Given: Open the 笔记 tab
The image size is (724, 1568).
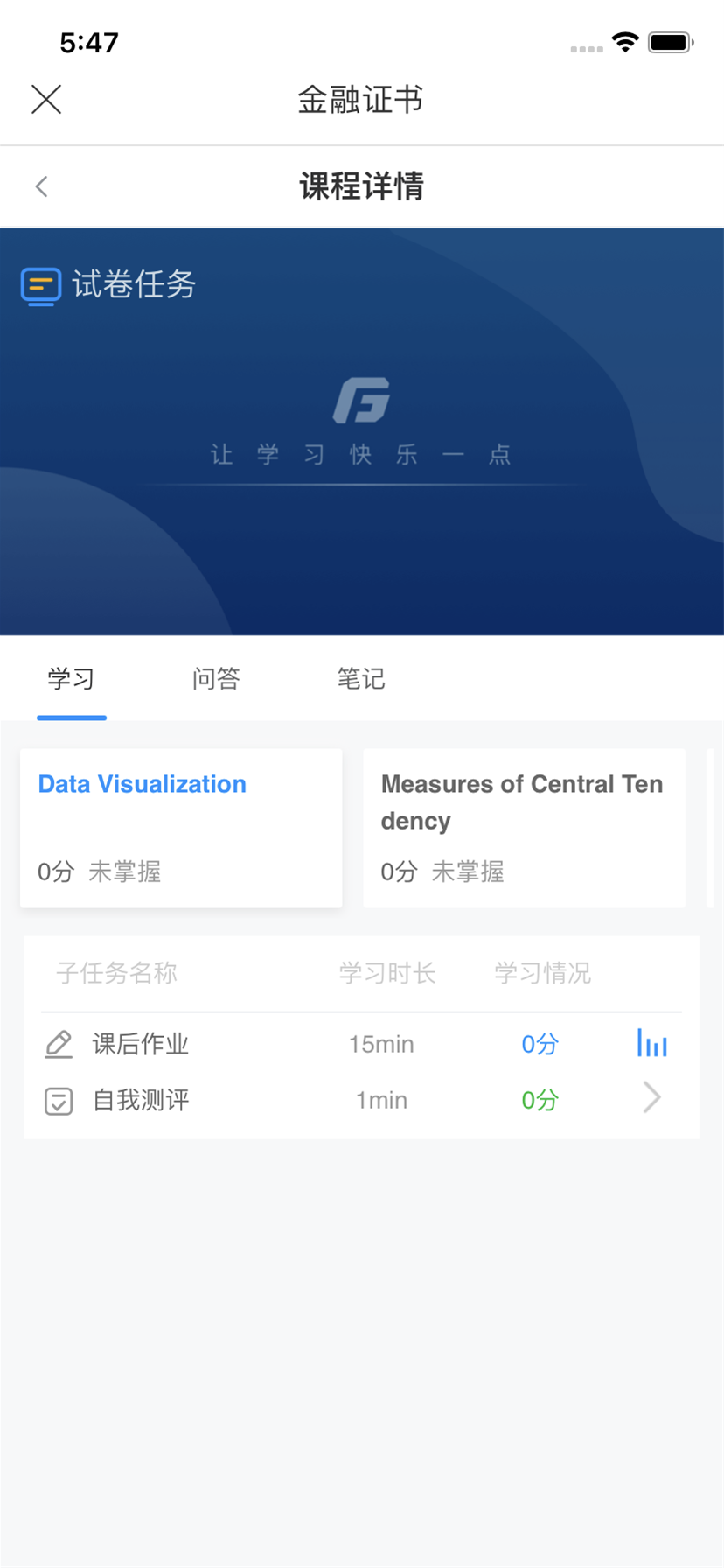Looking at the screenshot, I should [x=361, y=679].
